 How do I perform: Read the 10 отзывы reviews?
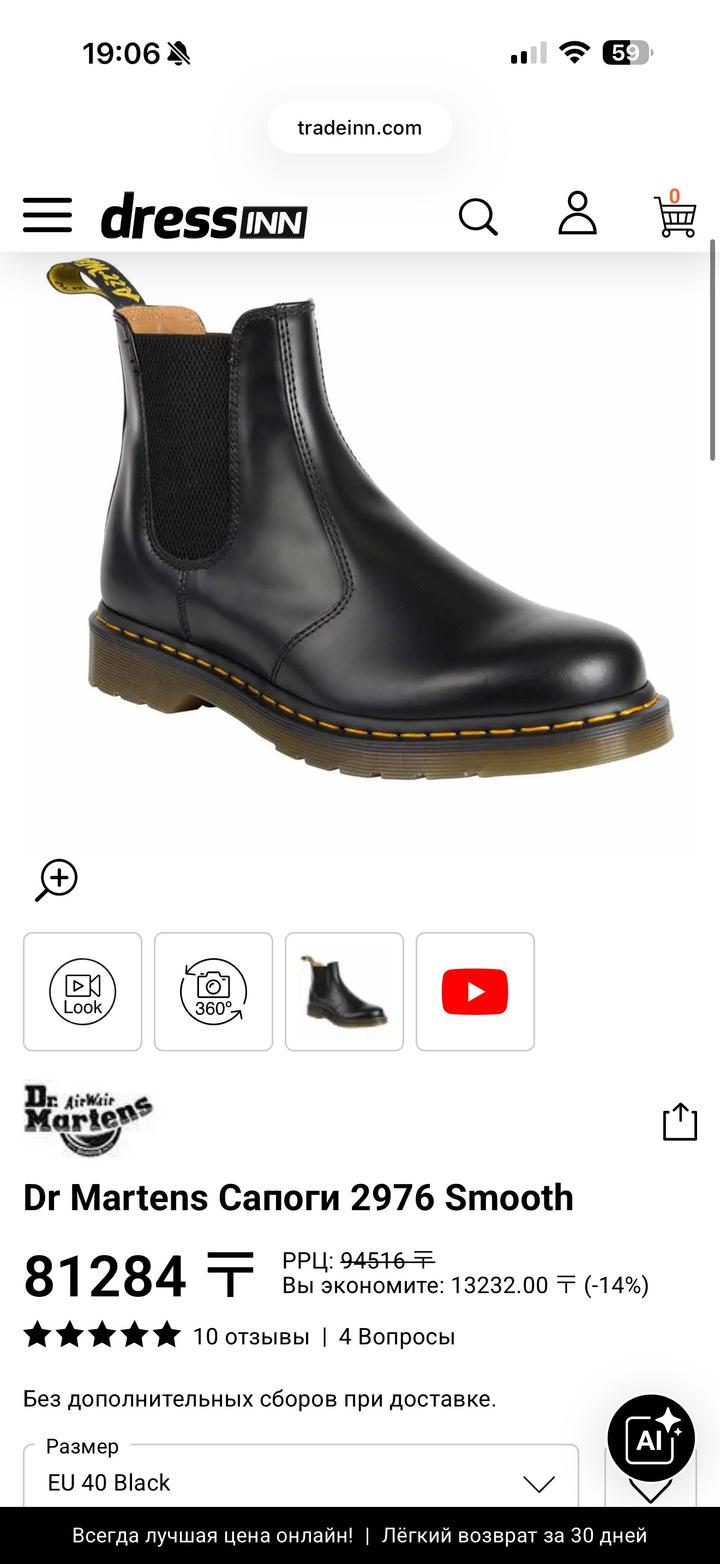point(251,1337)
